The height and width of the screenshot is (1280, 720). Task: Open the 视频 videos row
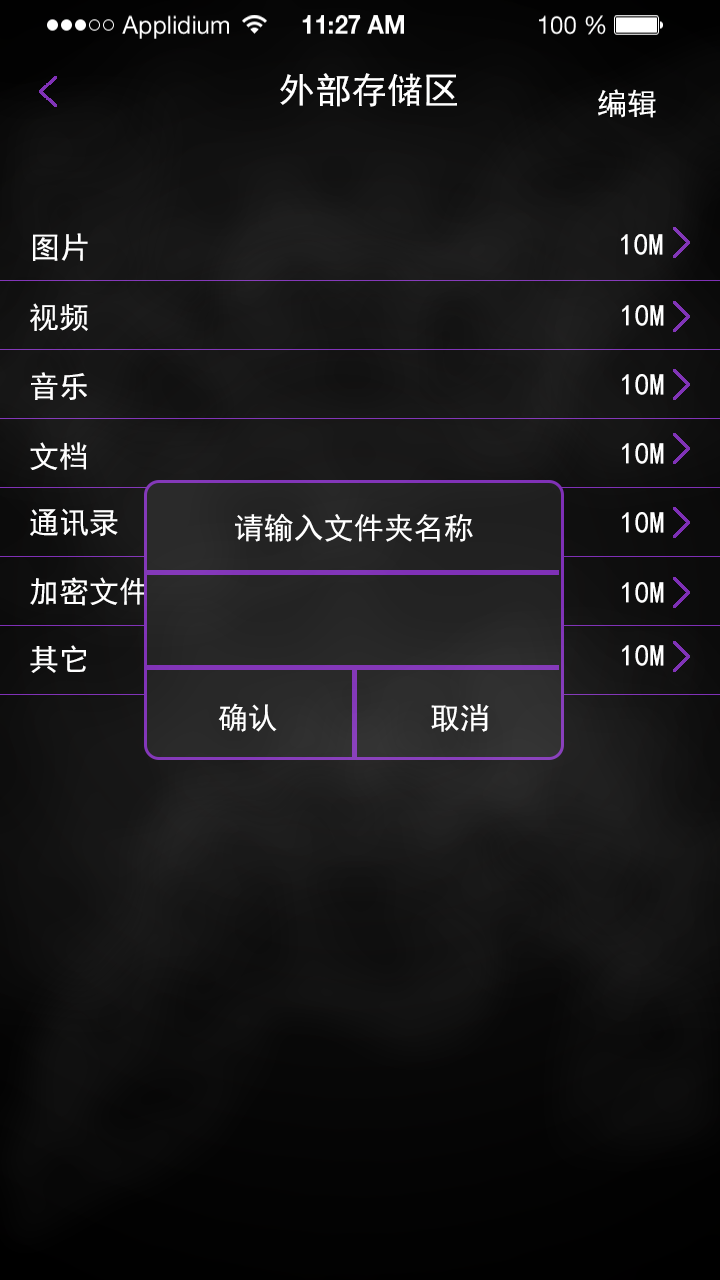[x=360, y=317]
